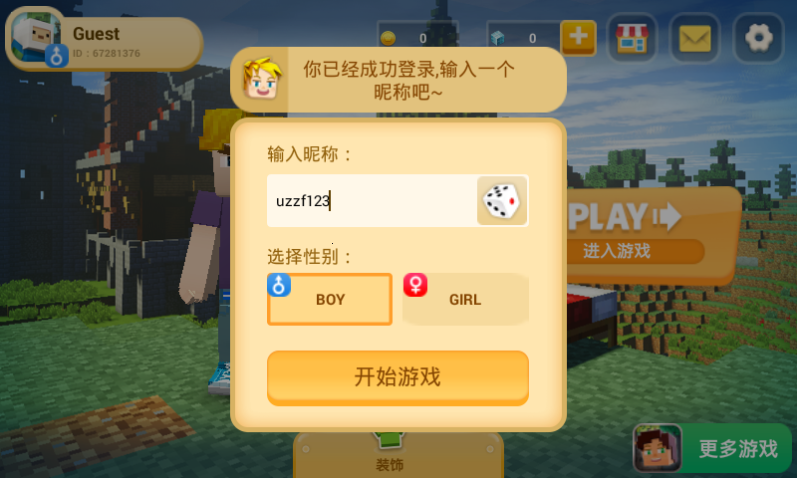Add more currency with plus button
This screenshot has width=797, height=478.
[578, 38]
